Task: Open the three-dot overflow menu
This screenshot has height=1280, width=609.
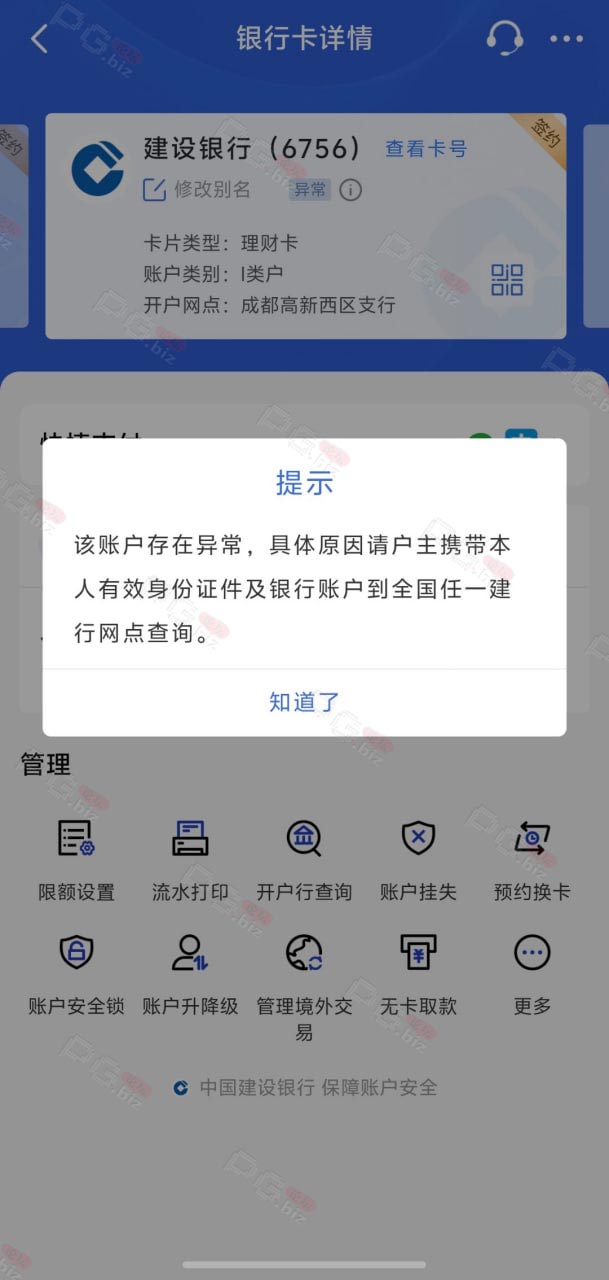Action: tap(566, 39)
